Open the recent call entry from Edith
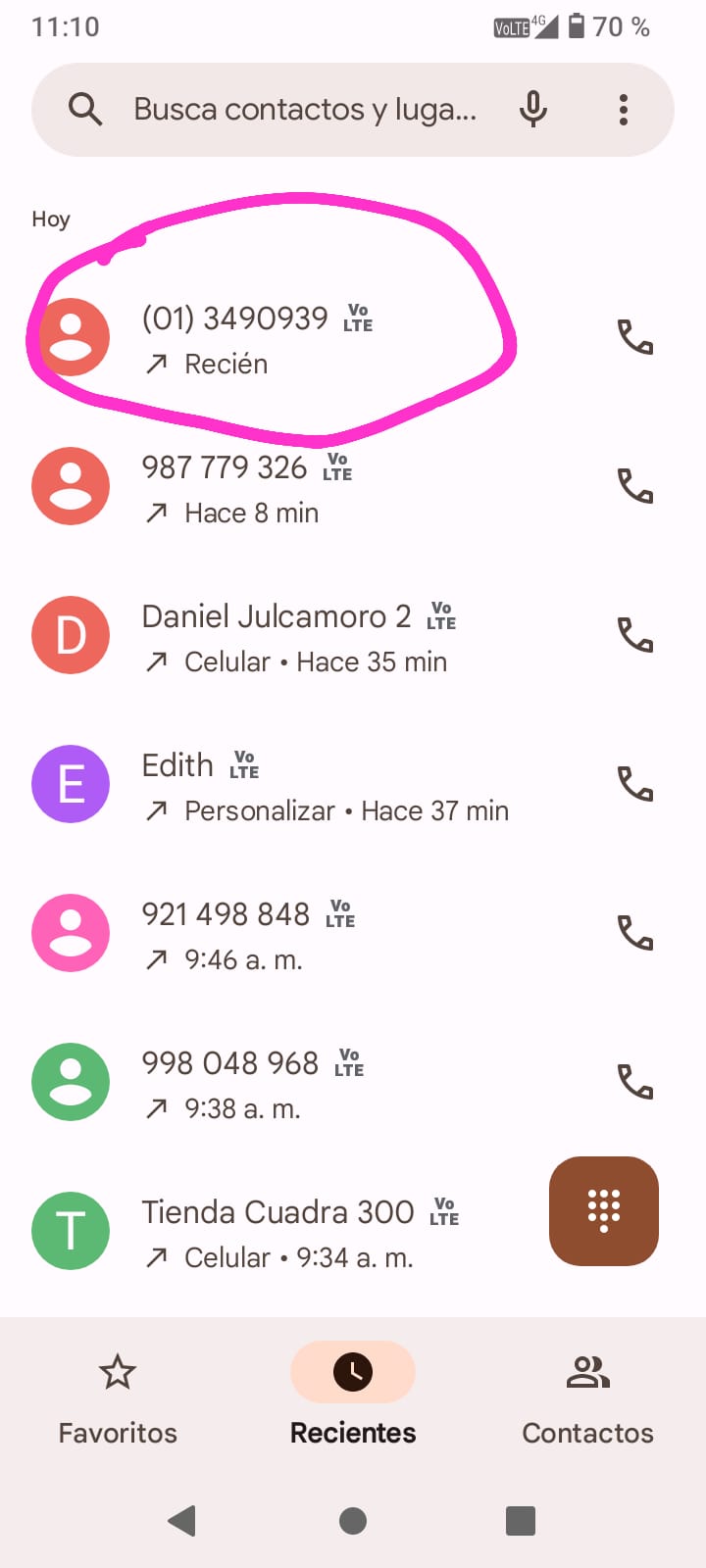Viewport: 706px width, 1568px height. 324,785
